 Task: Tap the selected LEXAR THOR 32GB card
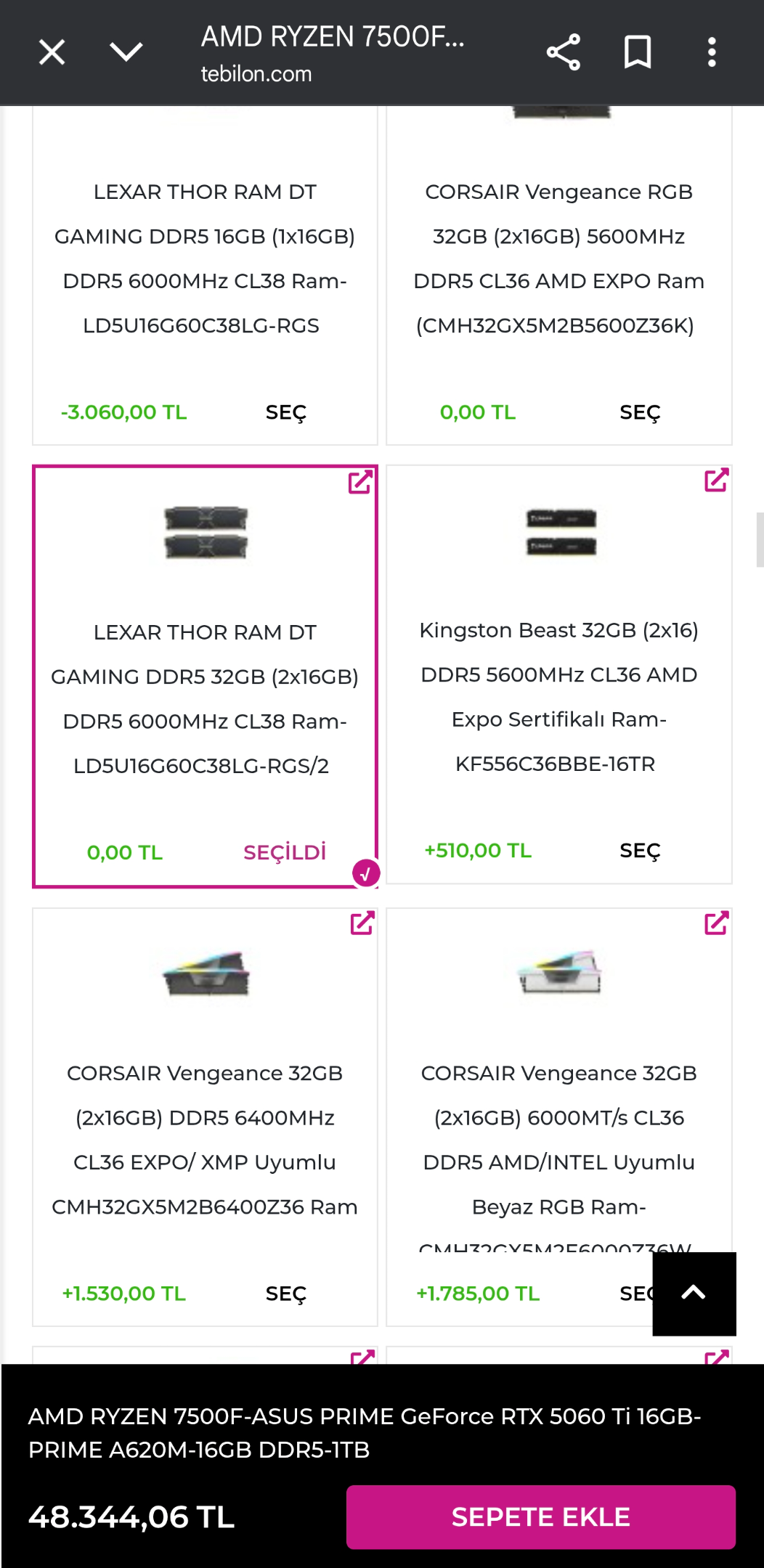(x=205, y=677)
